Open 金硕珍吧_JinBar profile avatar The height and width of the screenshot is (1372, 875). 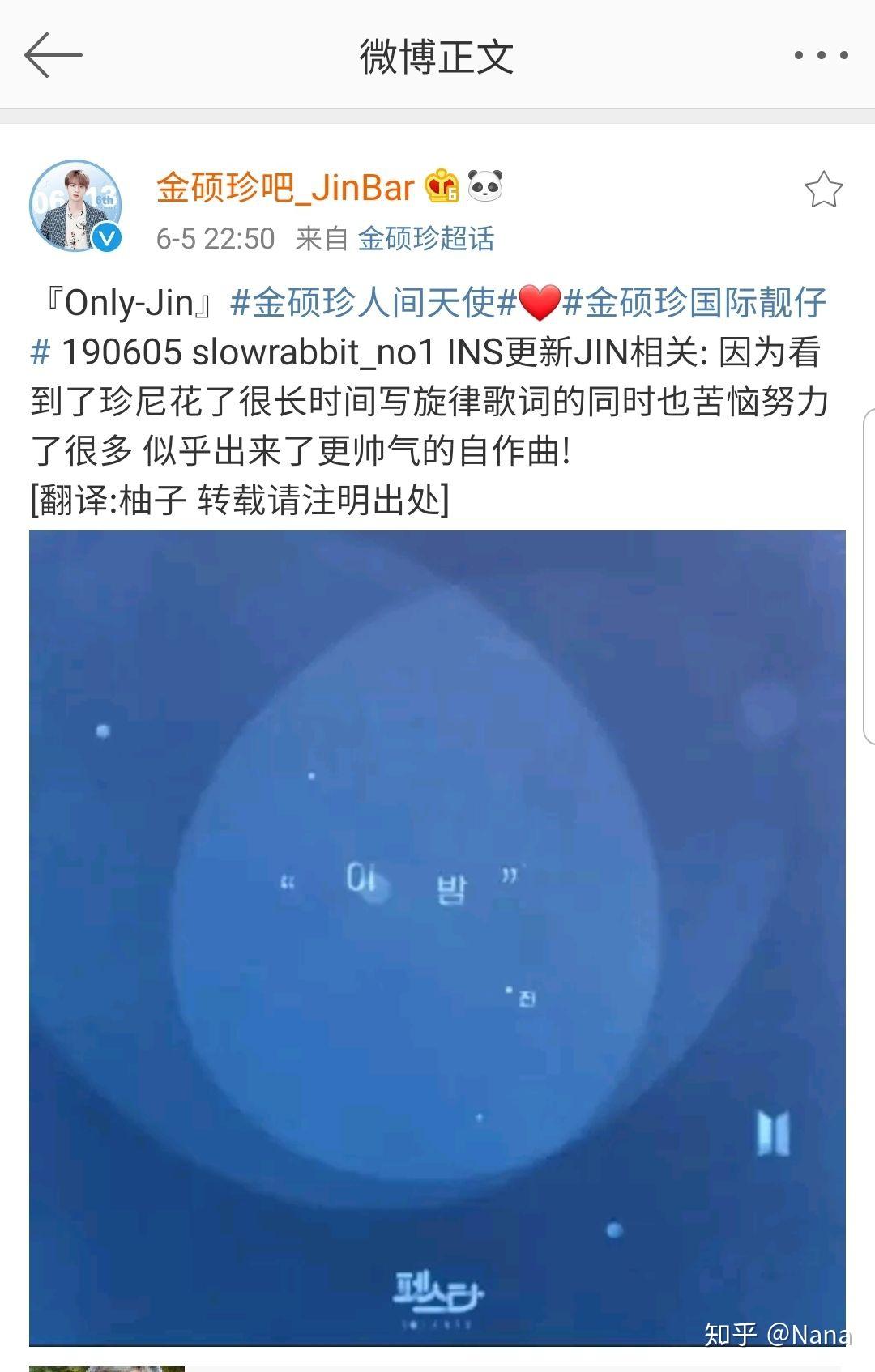click(x=75, y=206)
